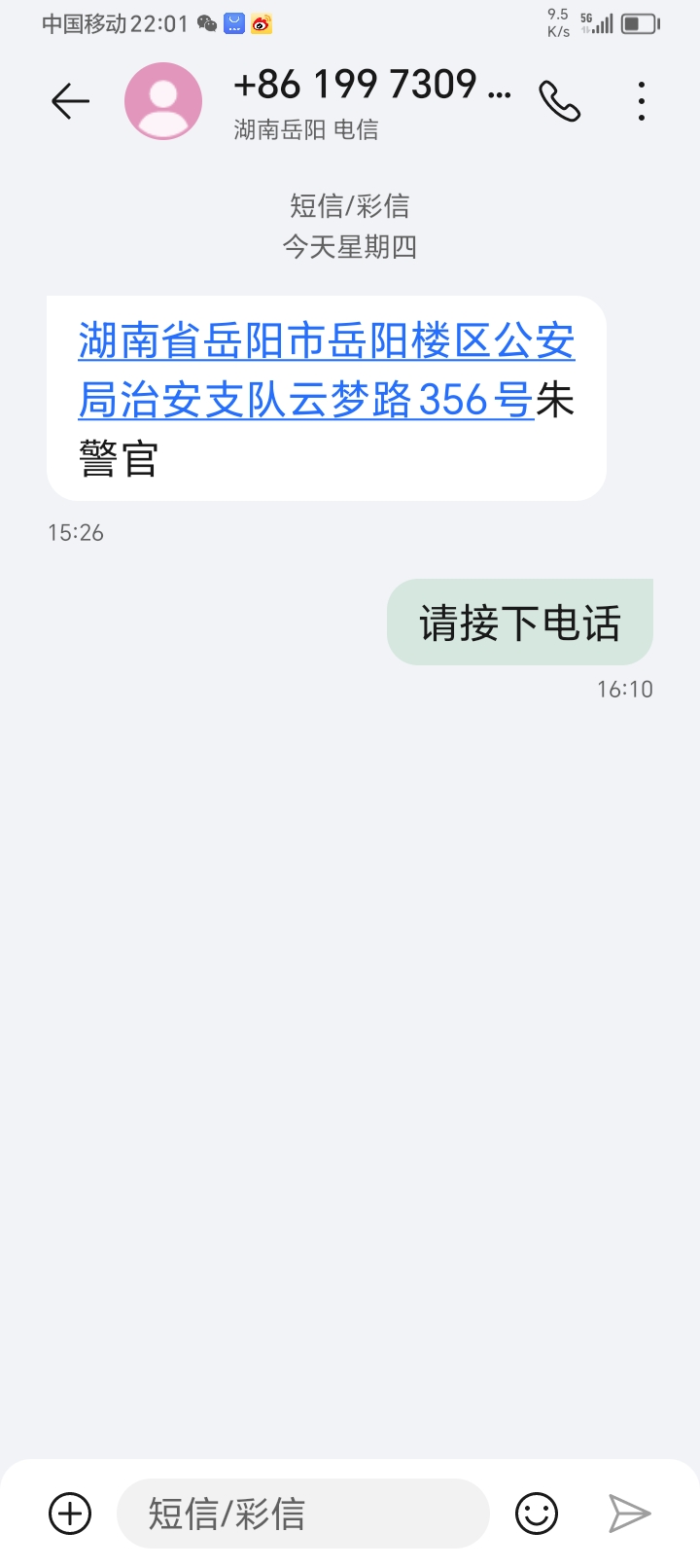Tap the sent message 请接下电话
The width and height of the screenshot is (700, 1568).
click(x=520, y=622)
